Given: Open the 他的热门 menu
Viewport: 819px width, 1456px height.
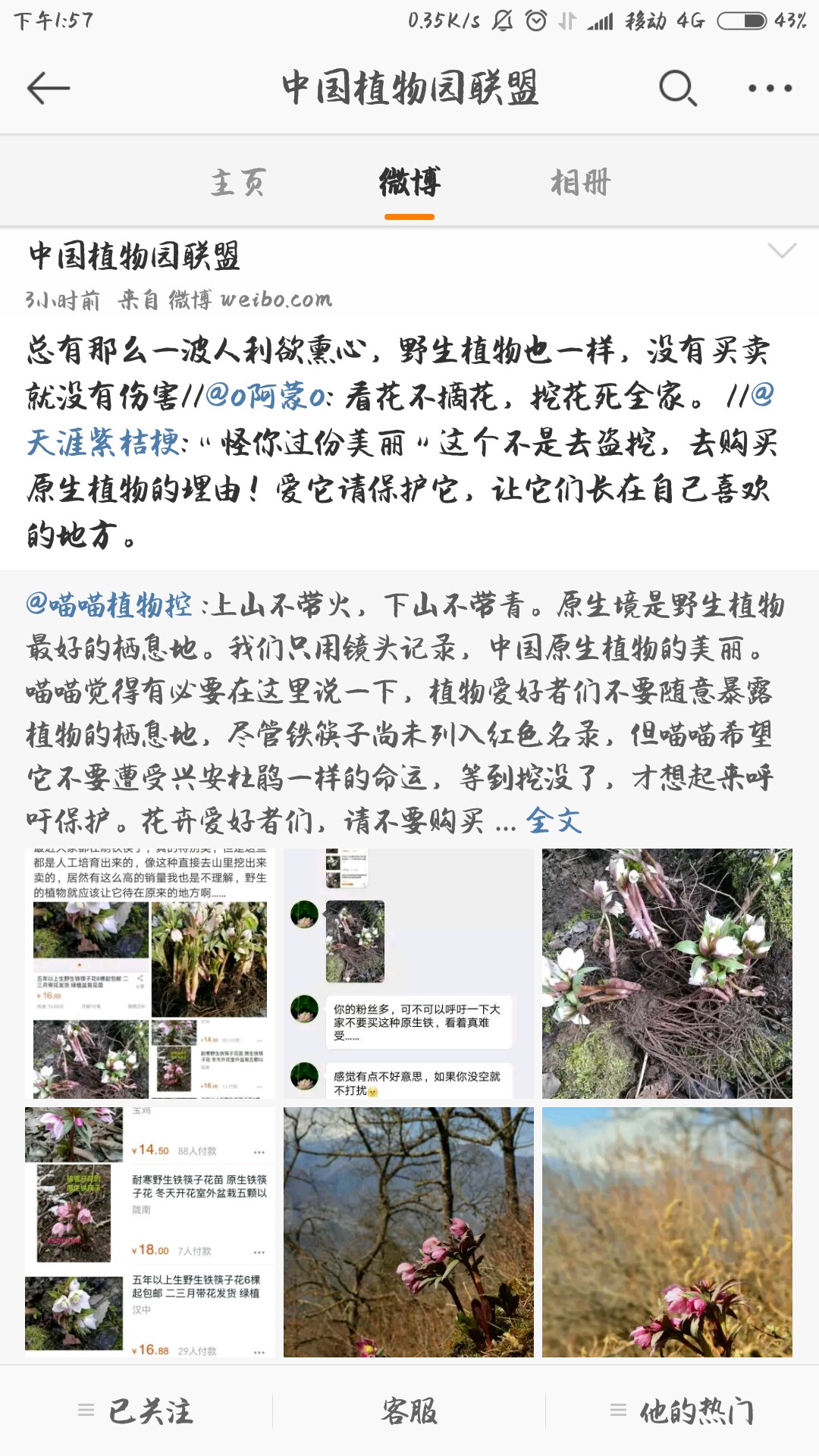Looking at the screenshot, I should pos(682,1411).
